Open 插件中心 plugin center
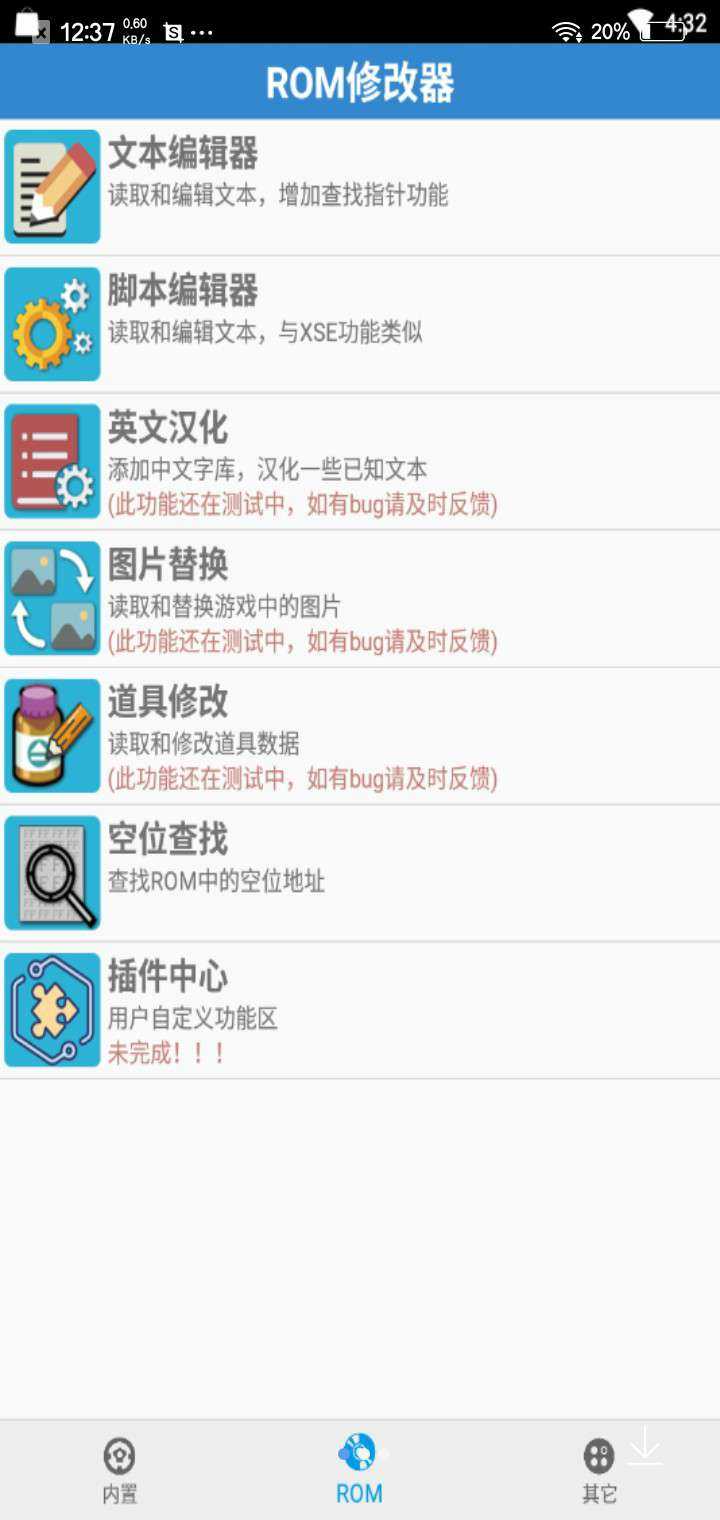720x1520 pixels. [x=360, y=1009]
